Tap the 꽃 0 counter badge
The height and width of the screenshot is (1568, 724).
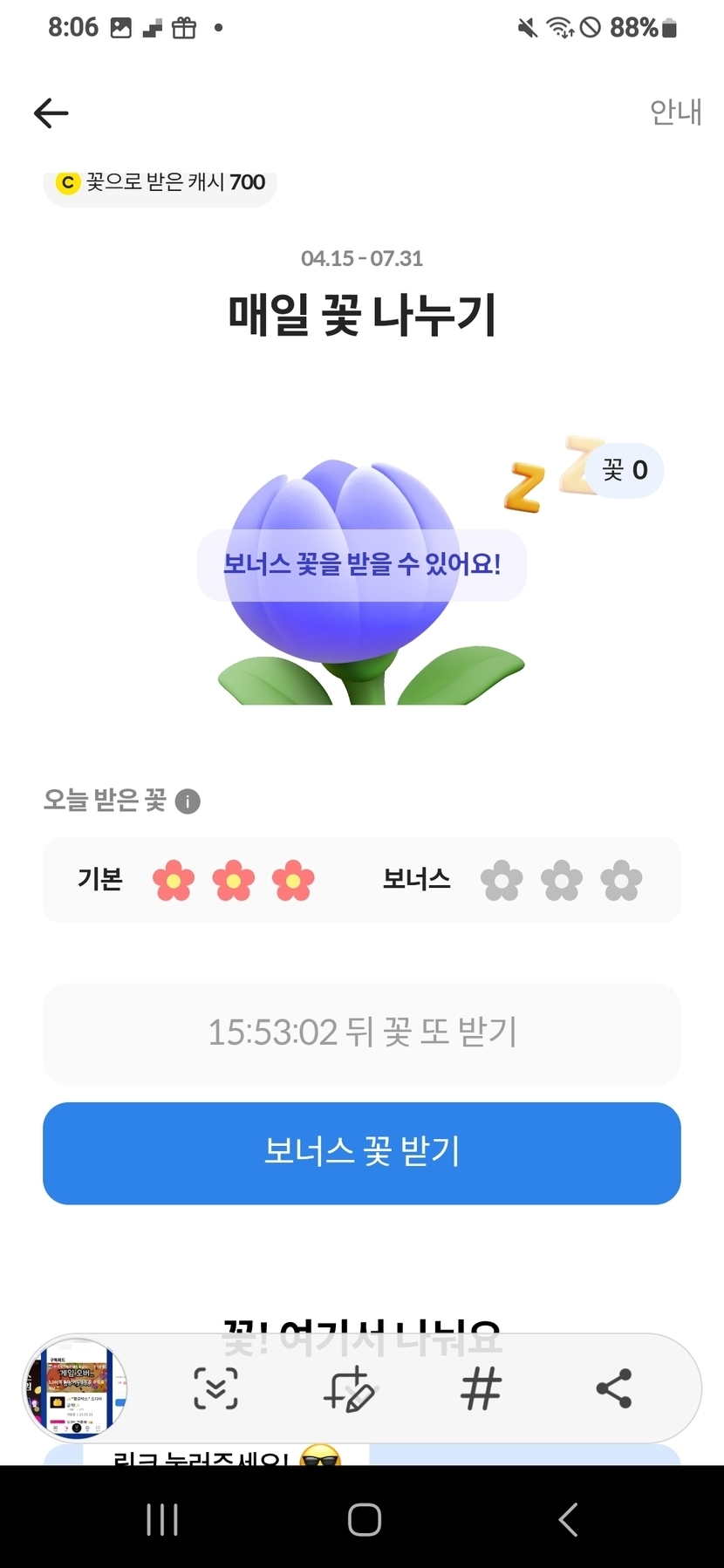(x=625, y=471)
